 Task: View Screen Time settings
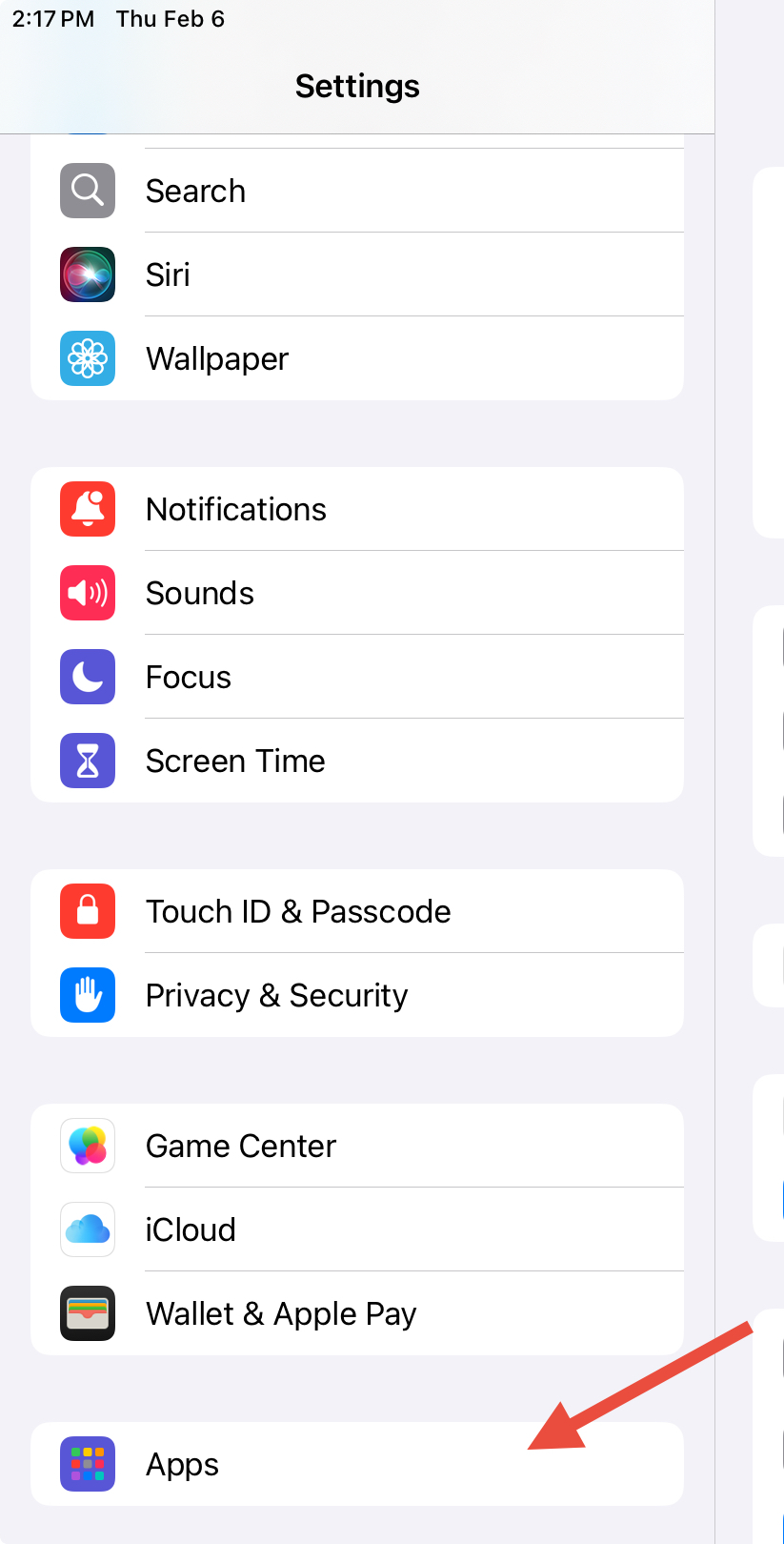coord(357,761)
